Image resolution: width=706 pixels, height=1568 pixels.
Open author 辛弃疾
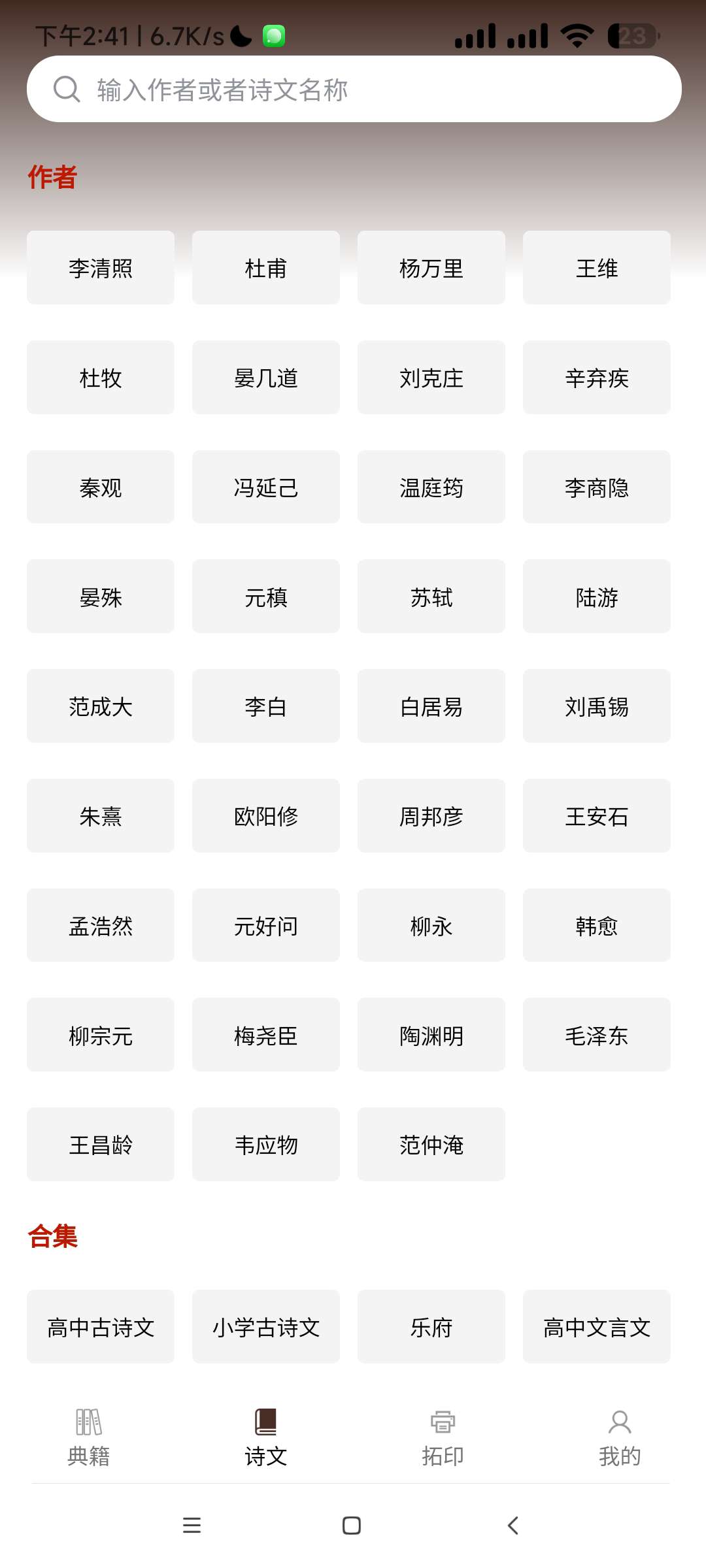[x=596, y=378]
